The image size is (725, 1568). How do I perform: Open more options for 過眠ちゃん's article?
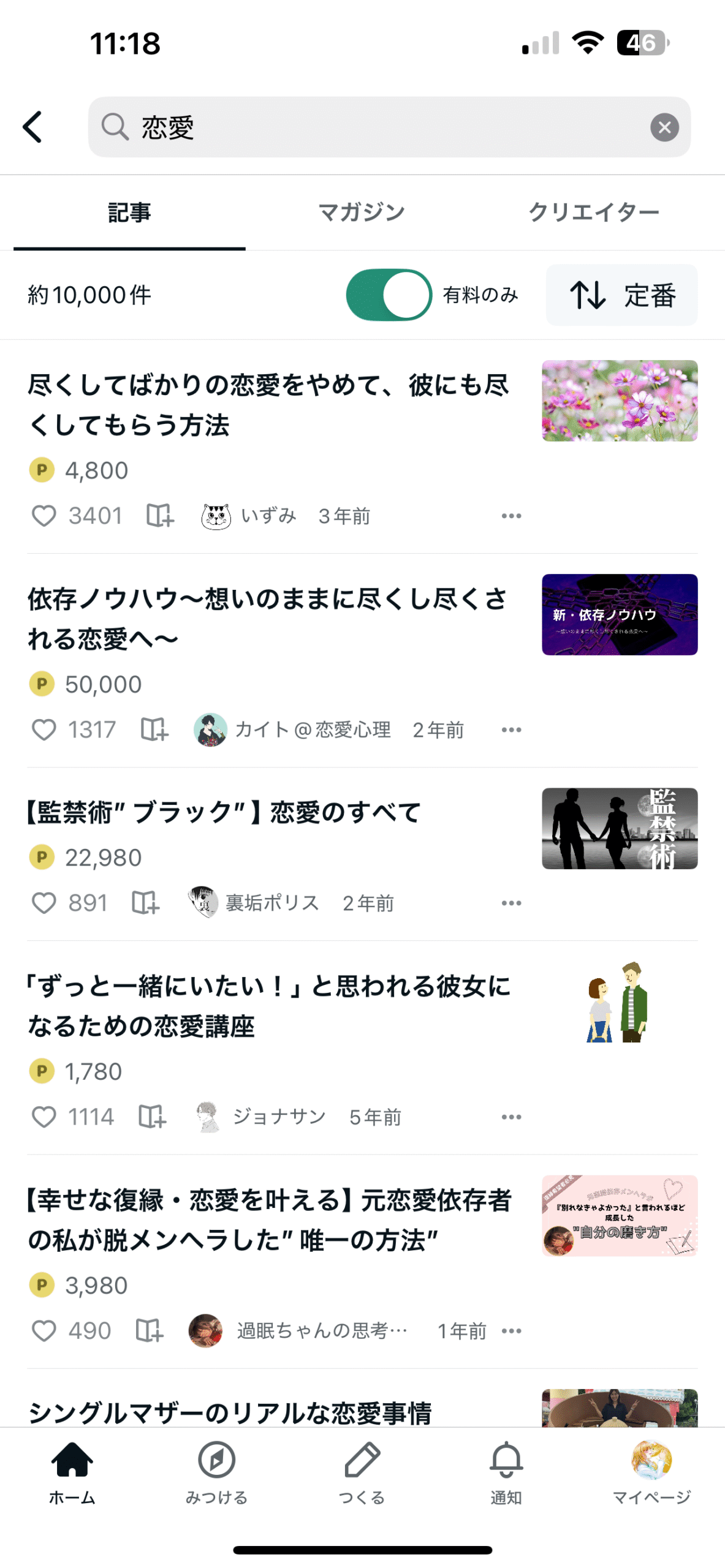511,1330
